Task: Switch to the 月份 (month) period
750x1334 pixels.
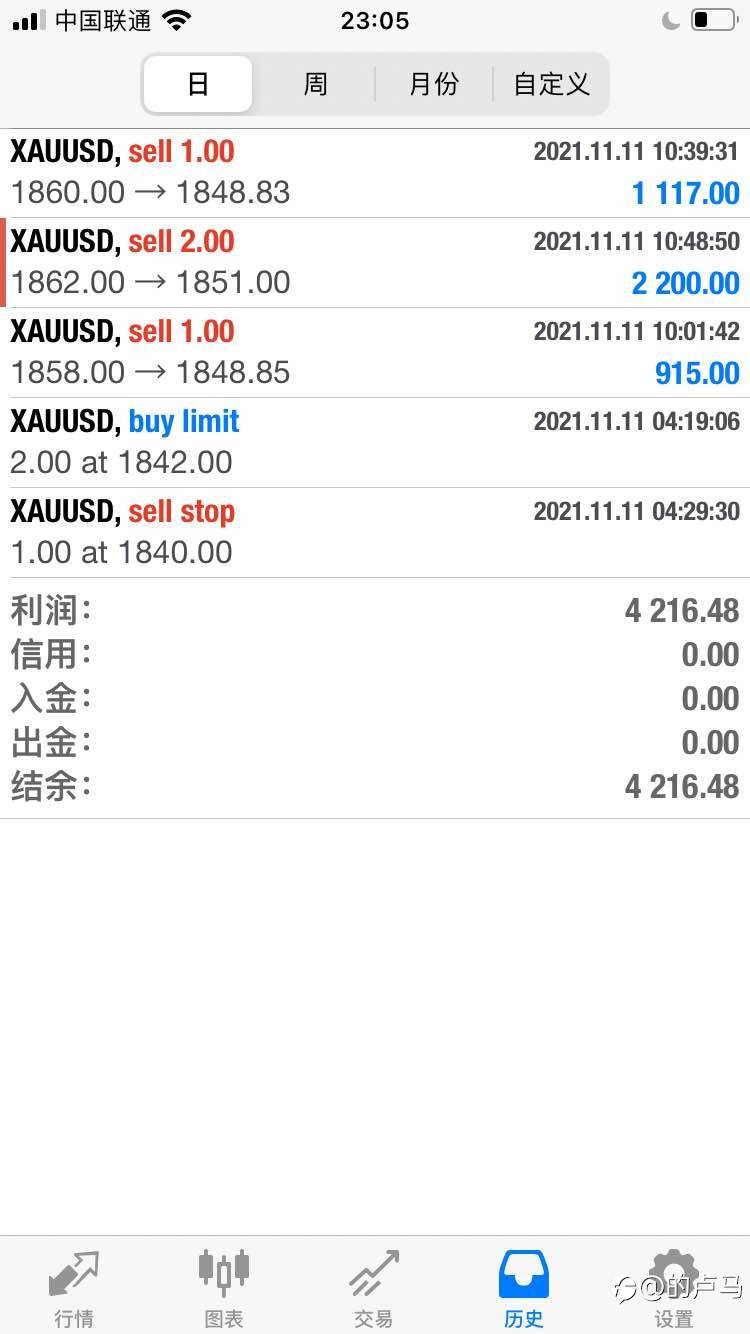Action: tap(434, 84)
